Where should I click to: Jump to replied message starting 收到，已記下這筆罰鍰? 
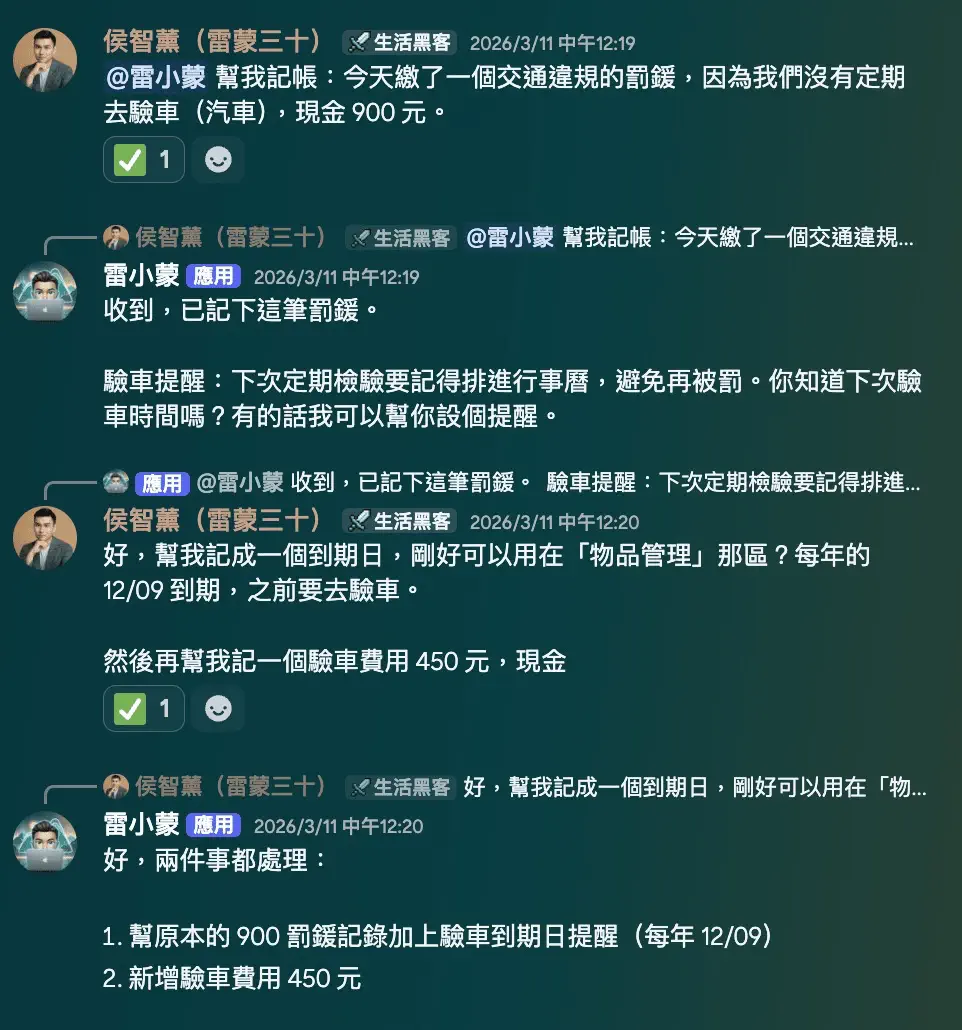point(606,483)
